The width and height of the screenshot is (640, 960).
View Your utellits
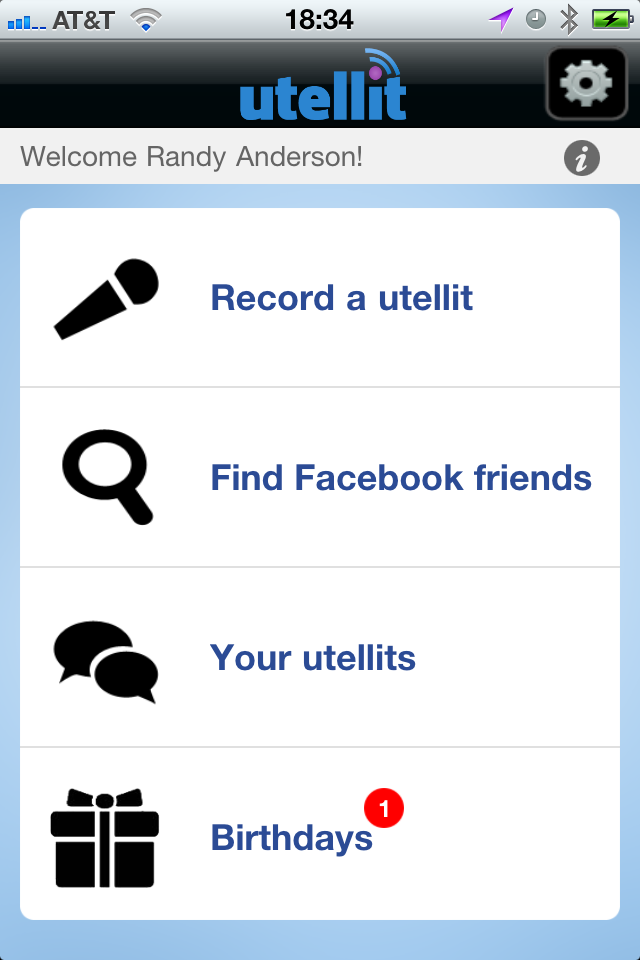pos(320,658)
